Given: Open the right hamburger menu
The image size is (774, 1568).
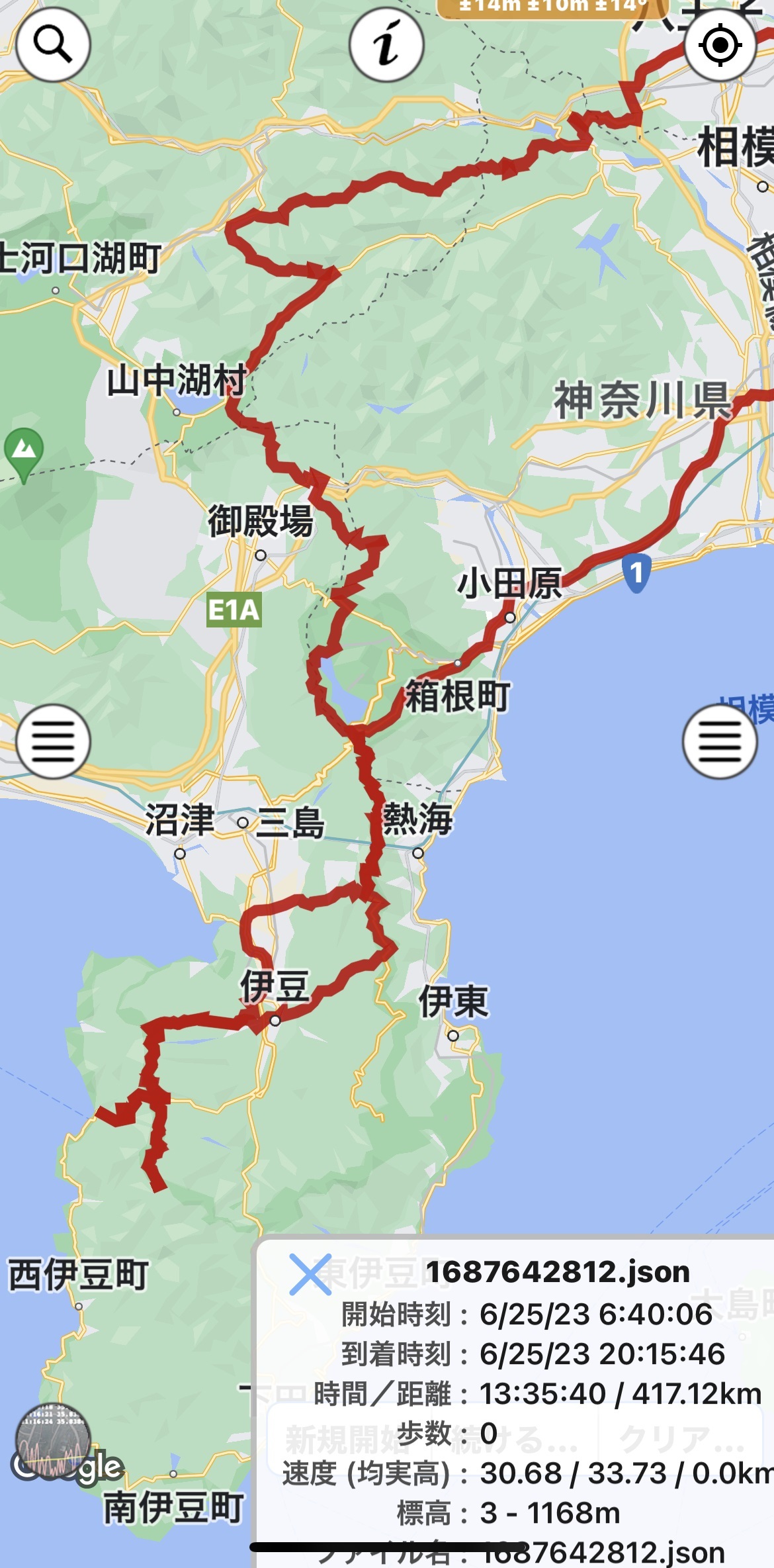Looking at the screenshot, I should [720, 741].
